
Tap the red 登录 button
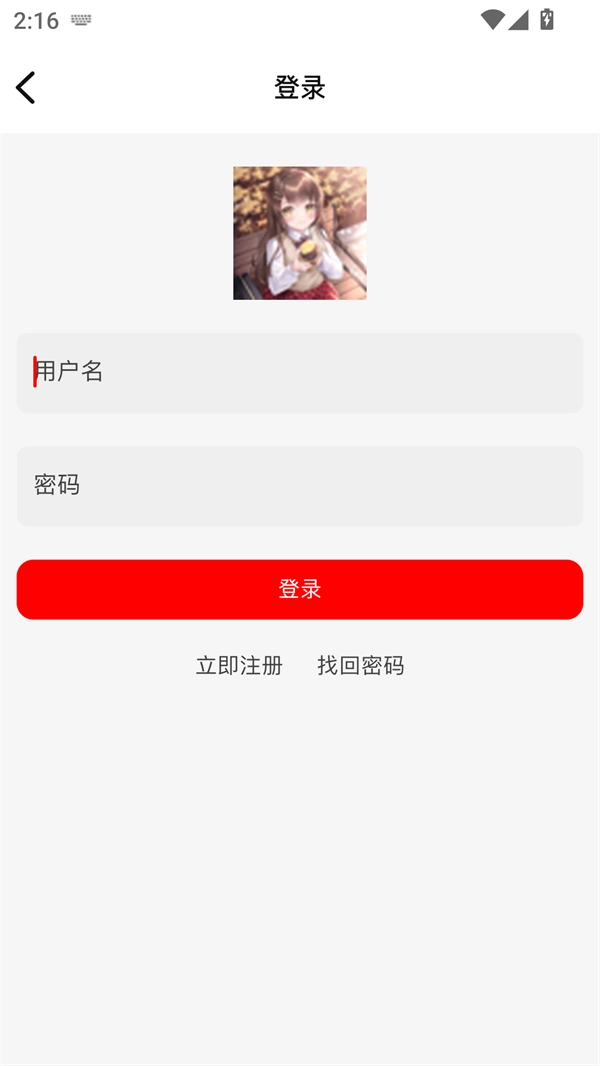pos(300,589)
